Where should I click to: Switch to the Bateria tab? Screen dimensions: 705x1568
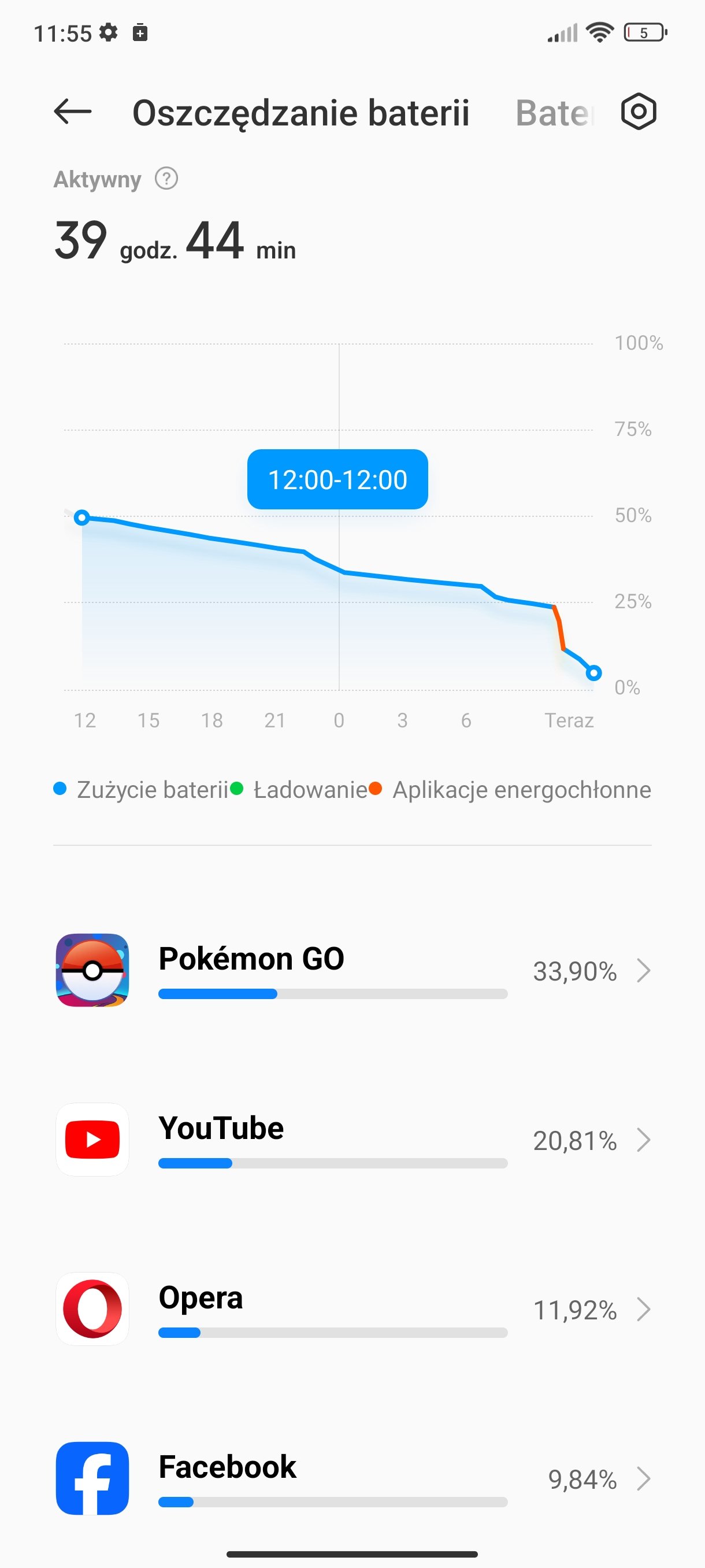coord(555,113)
